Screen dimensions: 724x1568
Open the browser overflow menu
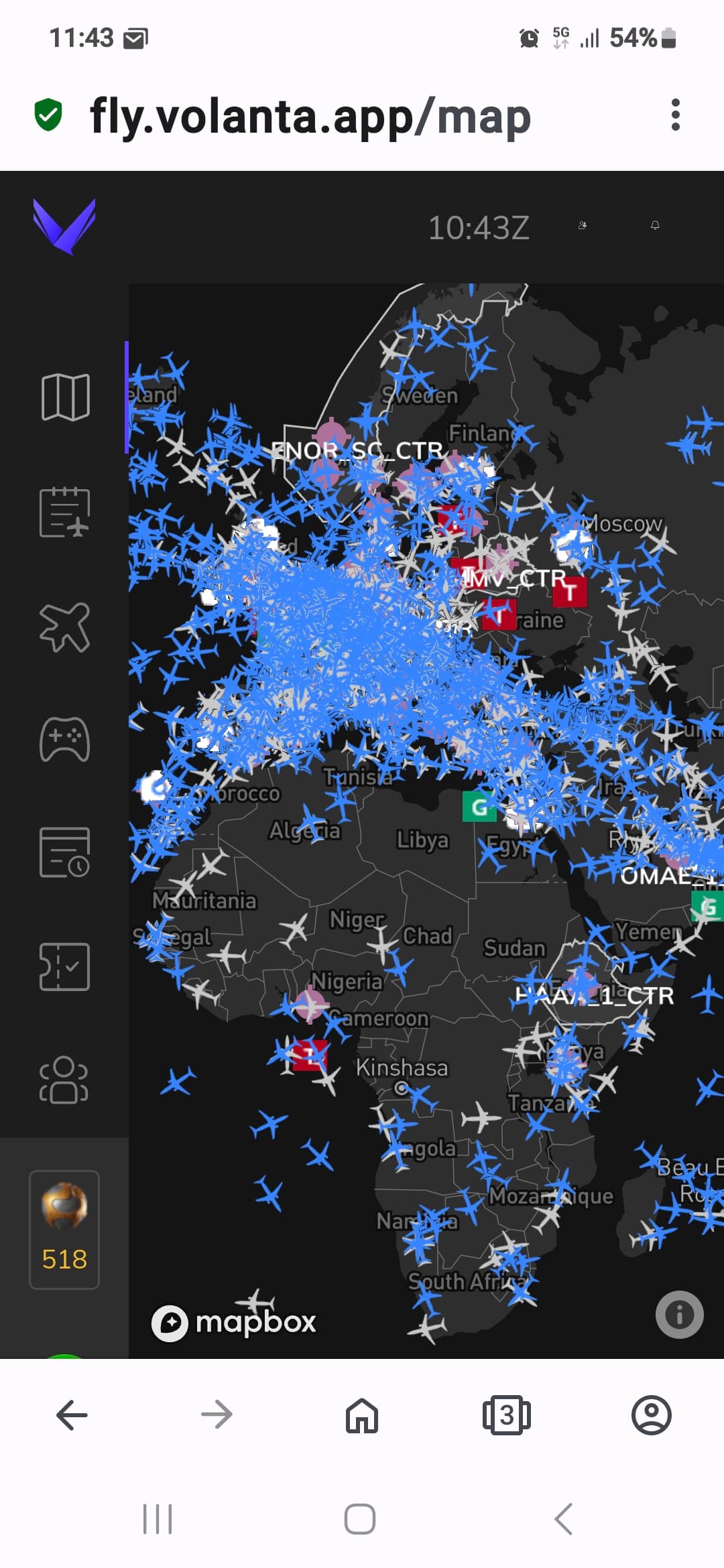(675, 115)
